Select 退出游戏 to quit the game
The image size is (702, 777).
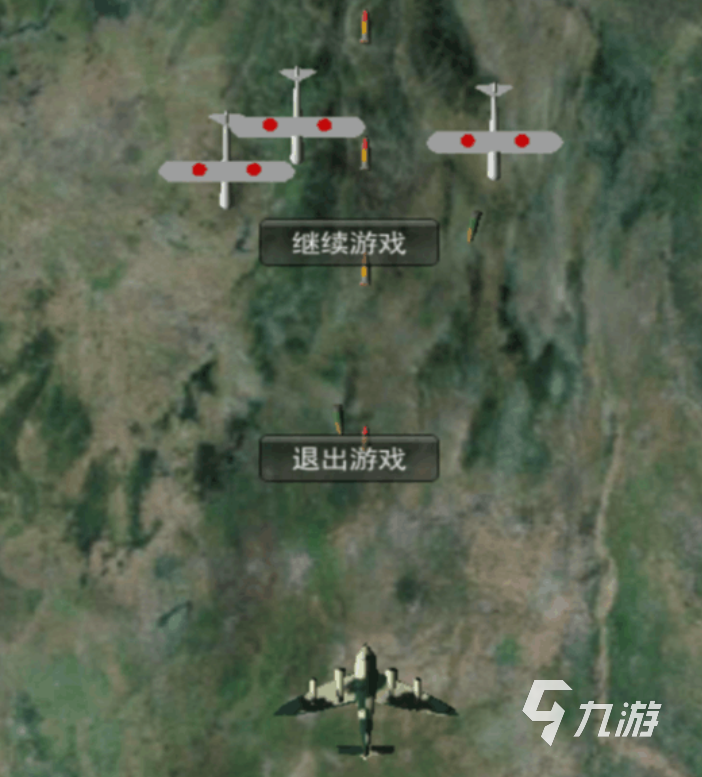point(349,459)
